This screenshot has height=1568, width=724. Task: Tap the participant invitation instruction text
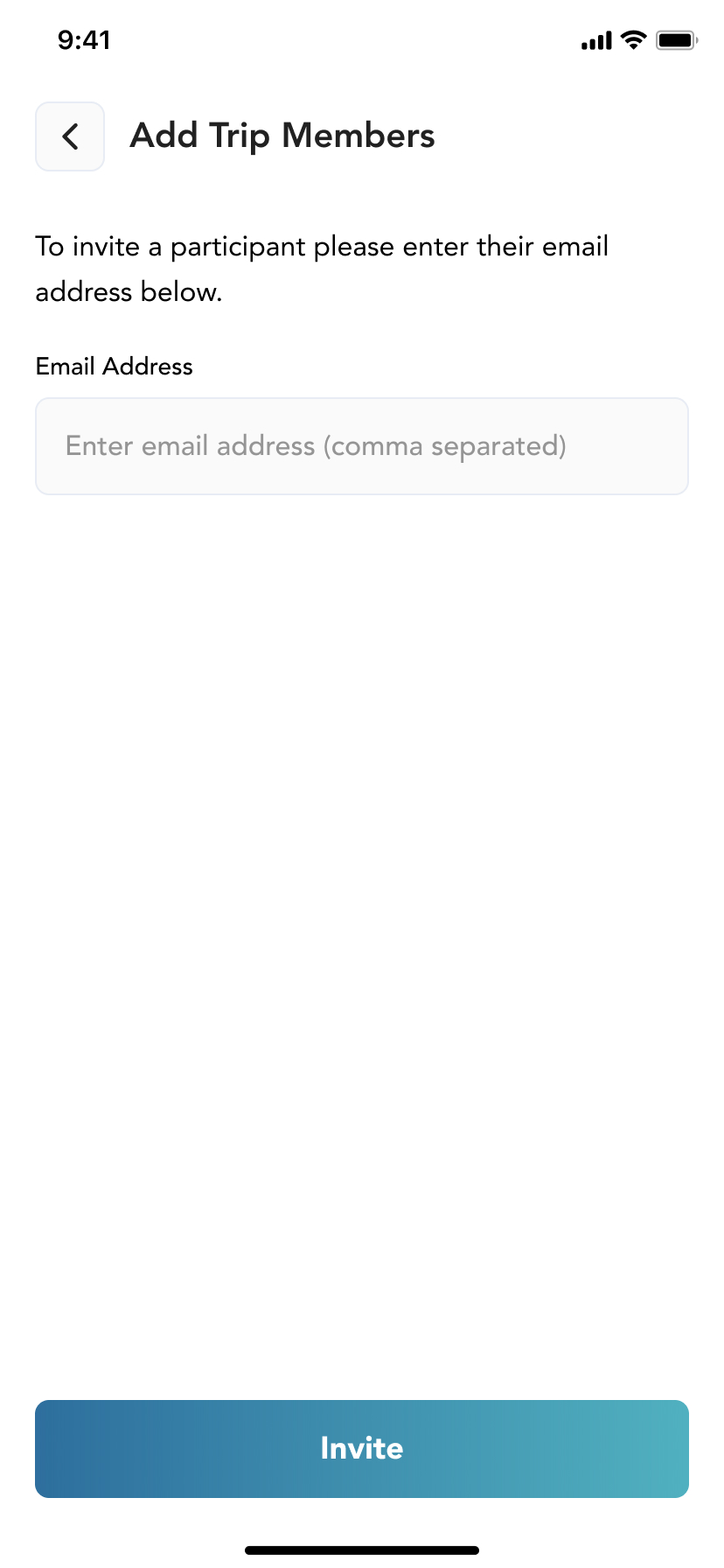[321, 269]
